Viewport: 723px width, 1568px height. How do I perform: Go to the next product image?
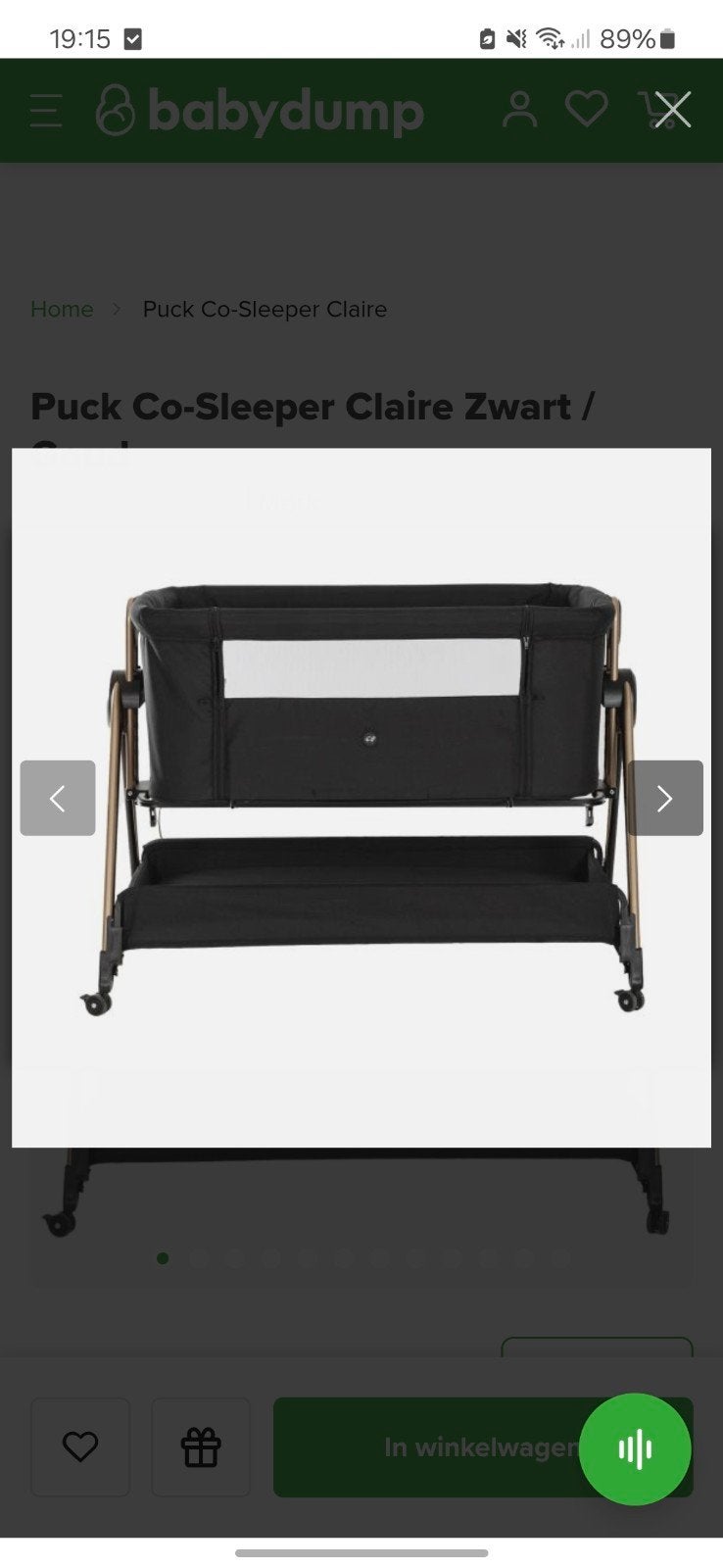pyautogui.click(x=665, y=798)
